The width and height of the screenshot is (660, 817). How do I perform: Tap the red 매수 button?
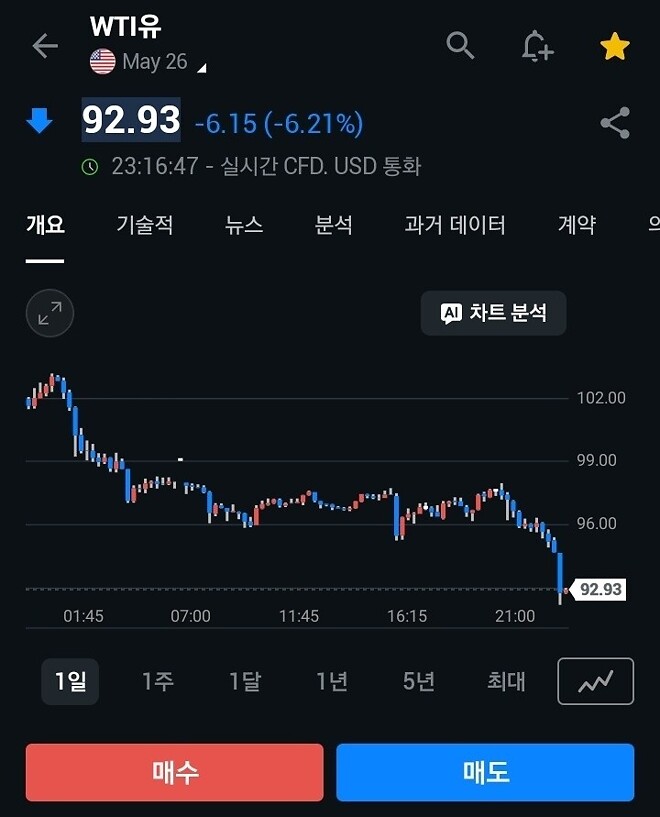click(x=175, y=772)
